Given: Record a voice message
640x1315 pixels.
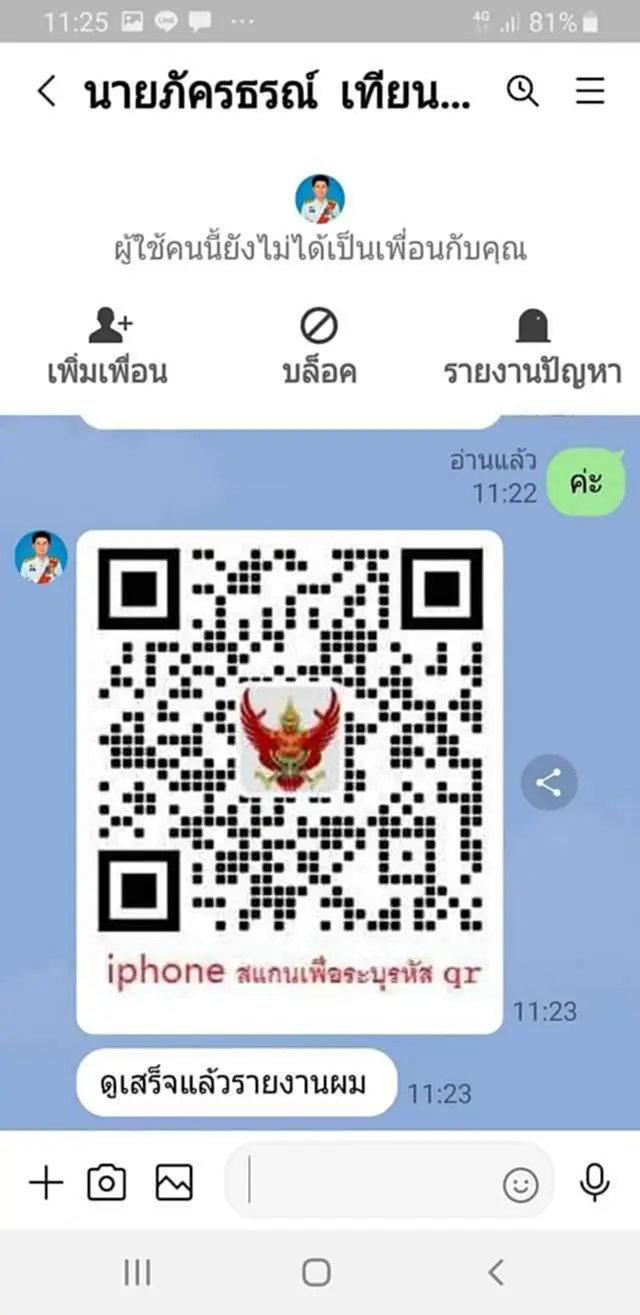Looking at the screenshot, I should [x=594, y=1184].
